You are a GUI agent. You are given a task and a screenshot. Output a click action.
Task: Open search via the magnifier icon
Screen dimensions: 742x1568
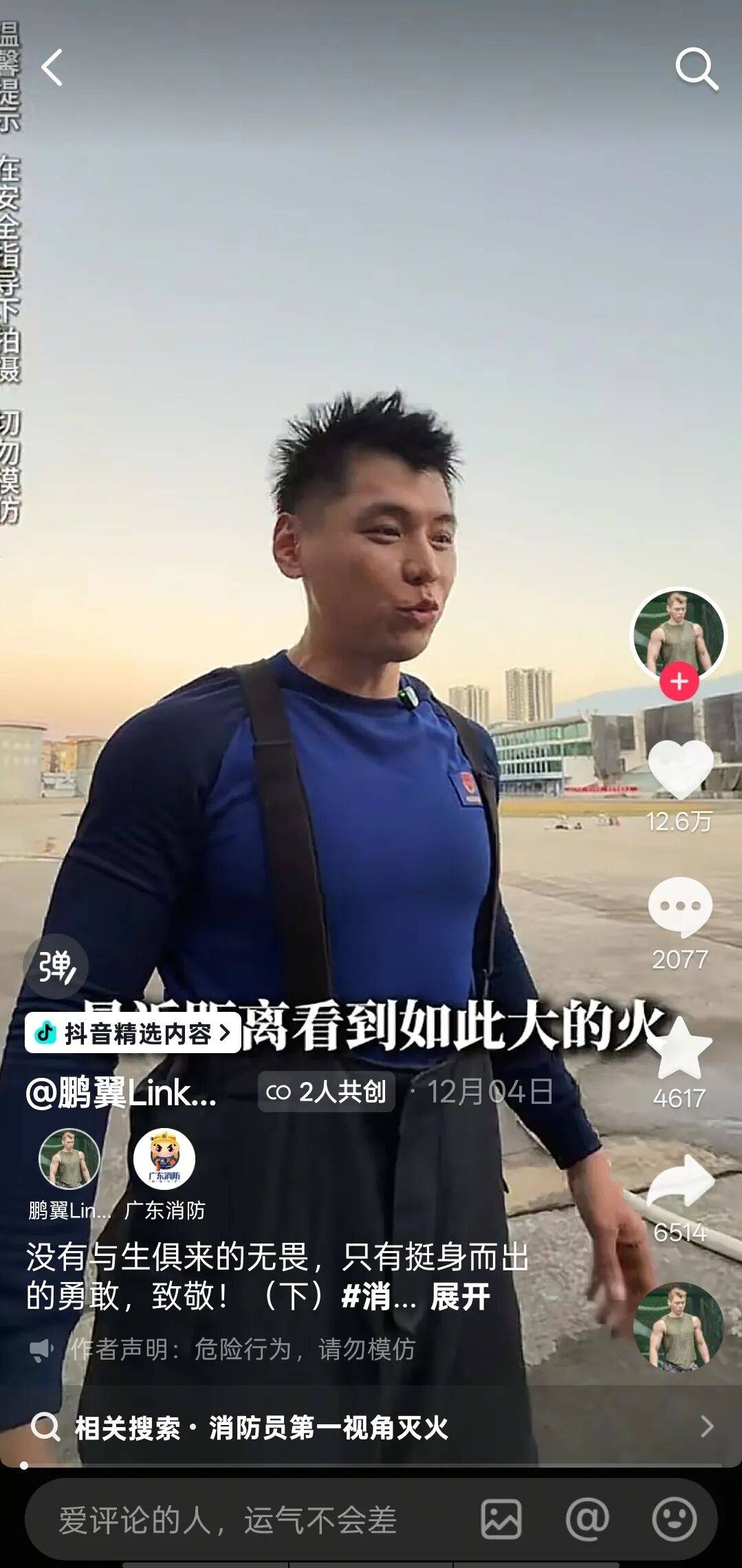[x=696, y=69]
